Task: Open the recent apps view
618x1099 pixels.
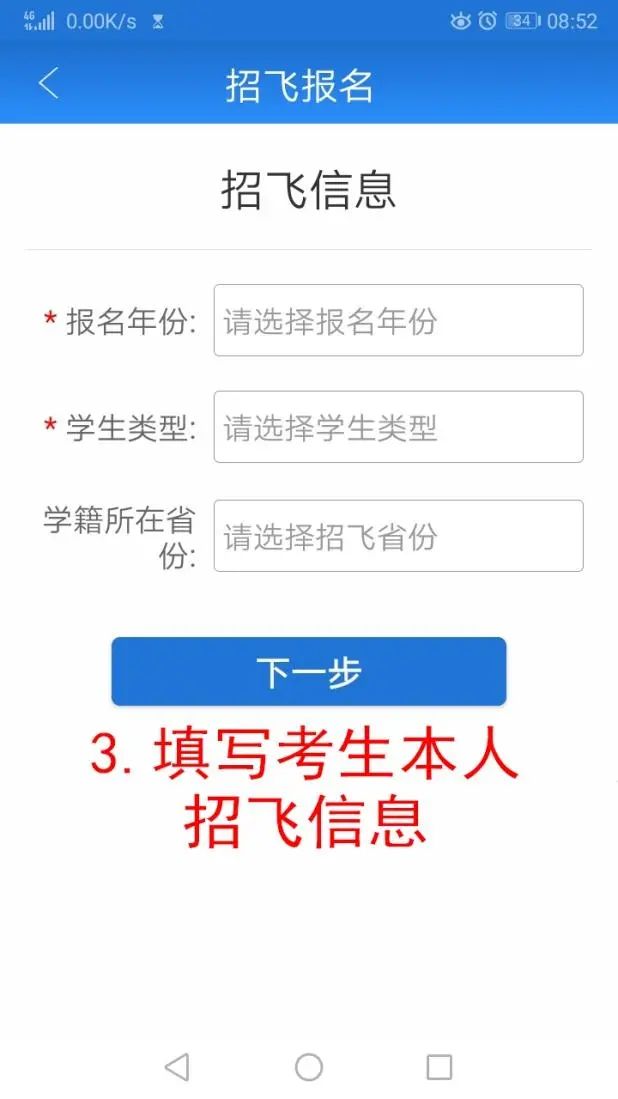Action: tap(439, 1067)
